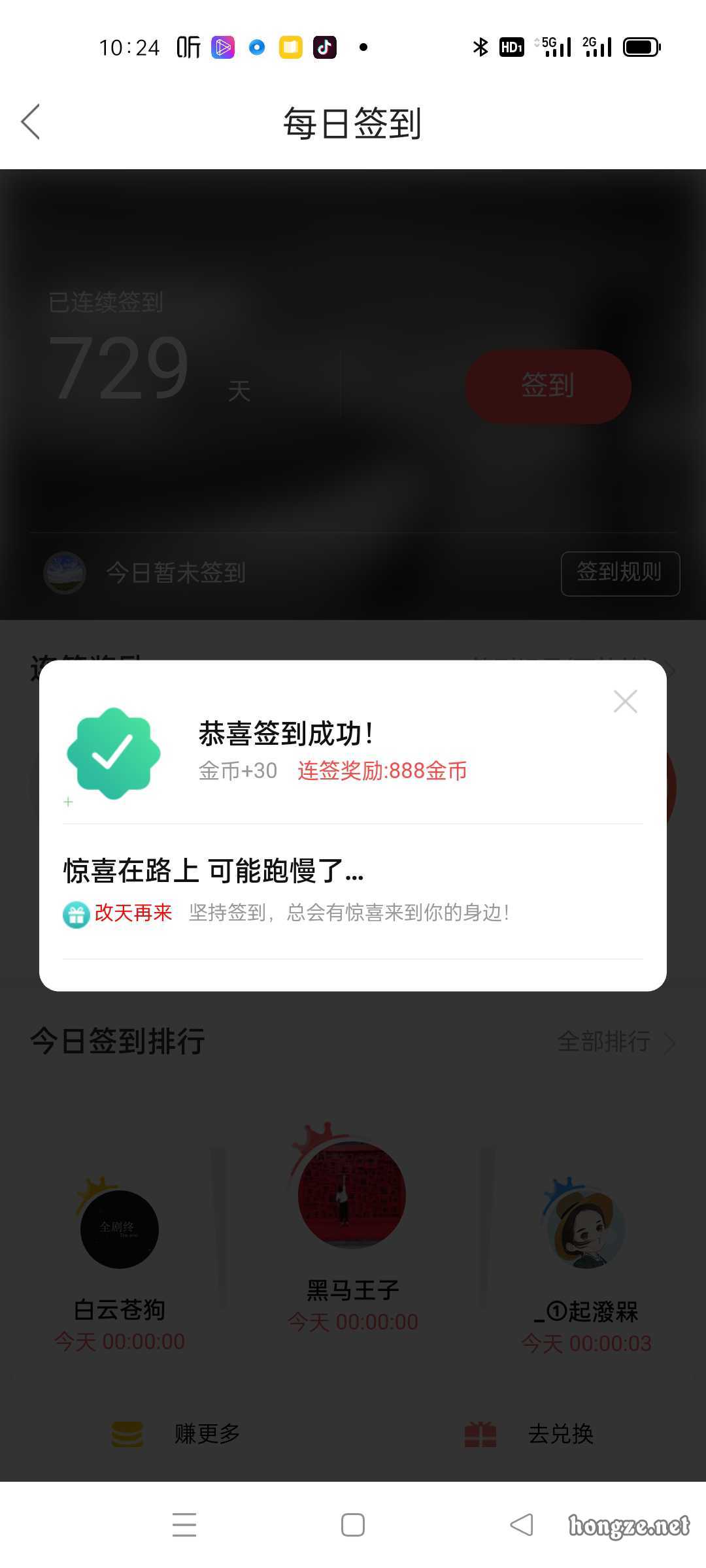Open 签到规则 check-in rules
Image resolution: width=706 pixels, height=1568 pixels.
coord(620,573)
